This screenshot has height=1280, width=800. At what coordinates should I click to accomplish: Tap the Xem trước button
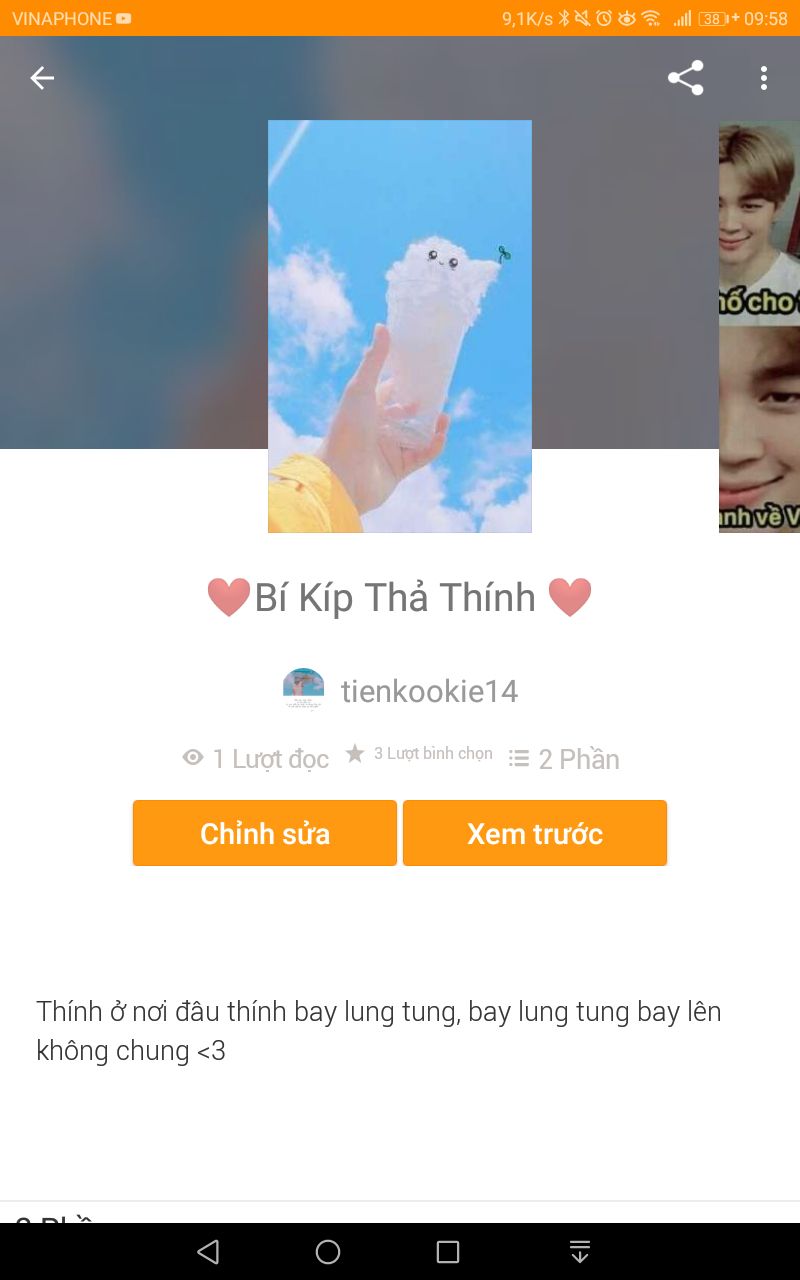pos(535,833)
